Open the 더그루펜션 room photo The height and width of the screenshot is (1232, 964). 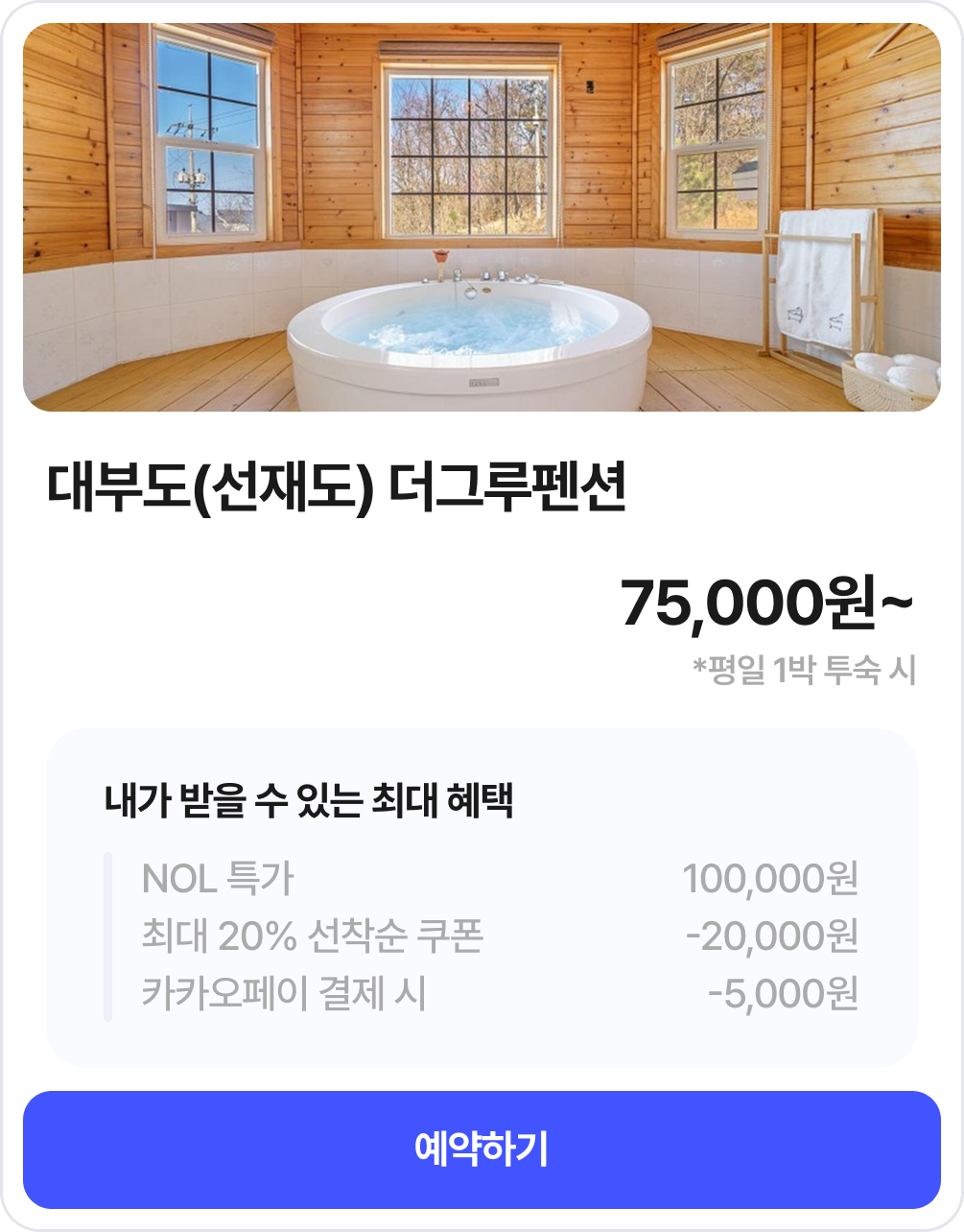pyautogui.click(x=482, y=218)
